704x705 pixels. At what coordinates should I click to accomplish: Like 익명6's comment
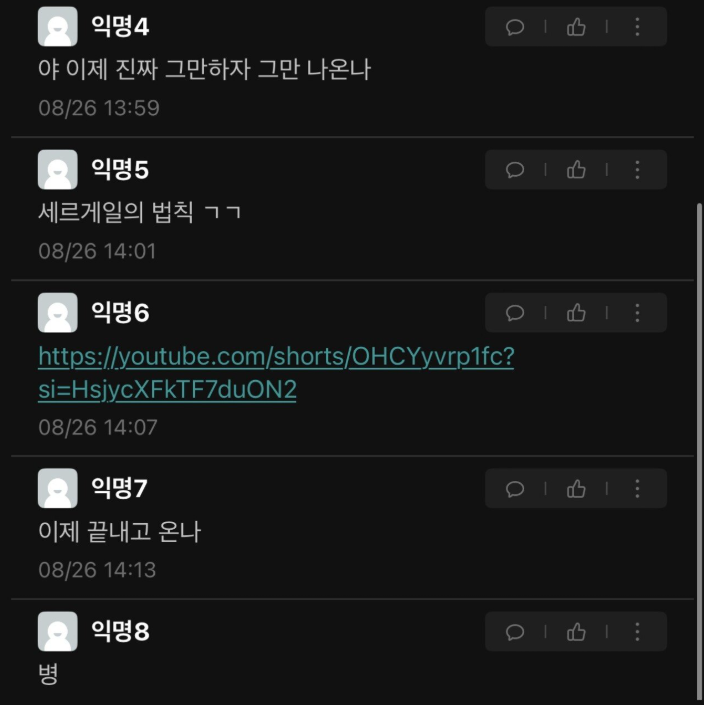576,313
